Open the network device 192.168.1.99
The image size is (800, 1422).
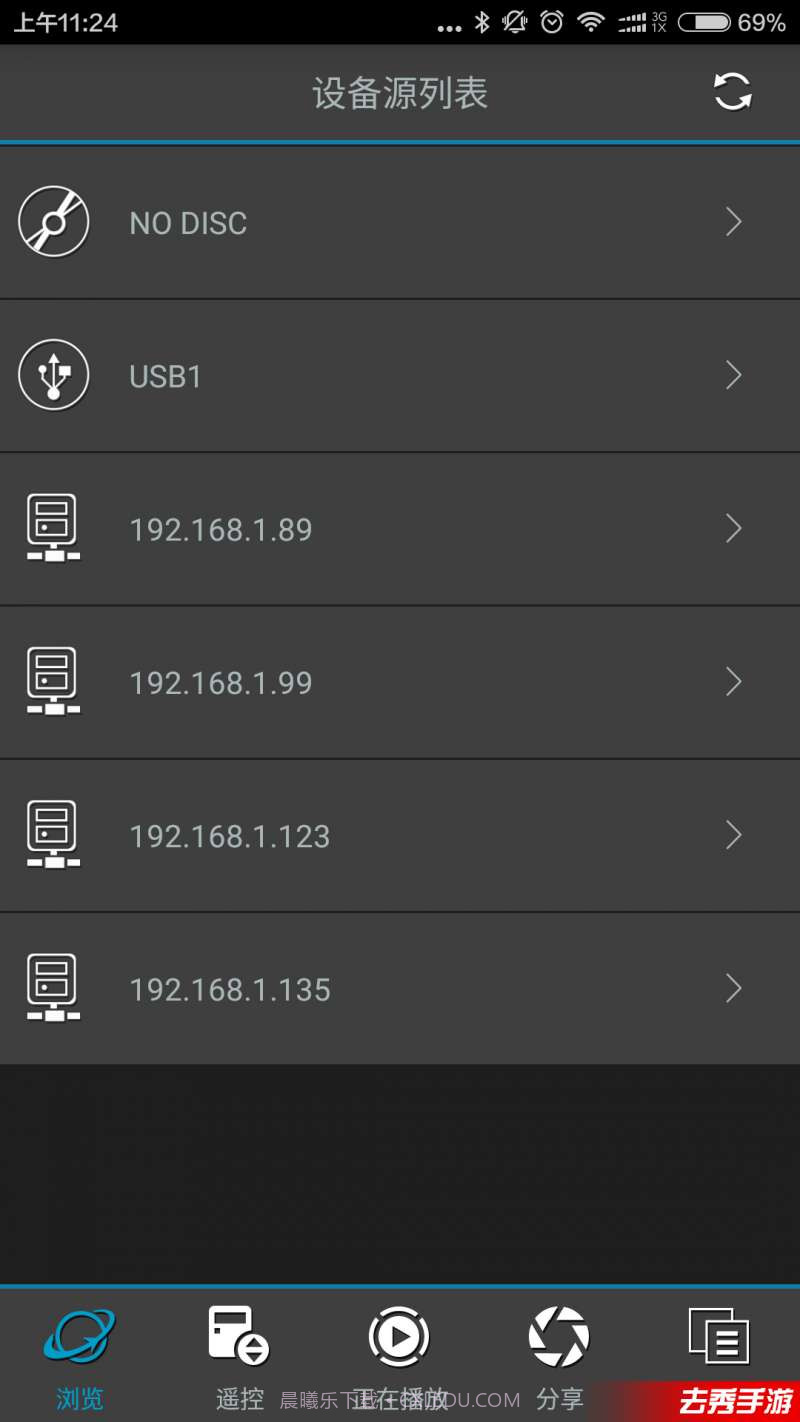[x=400, y=682]
